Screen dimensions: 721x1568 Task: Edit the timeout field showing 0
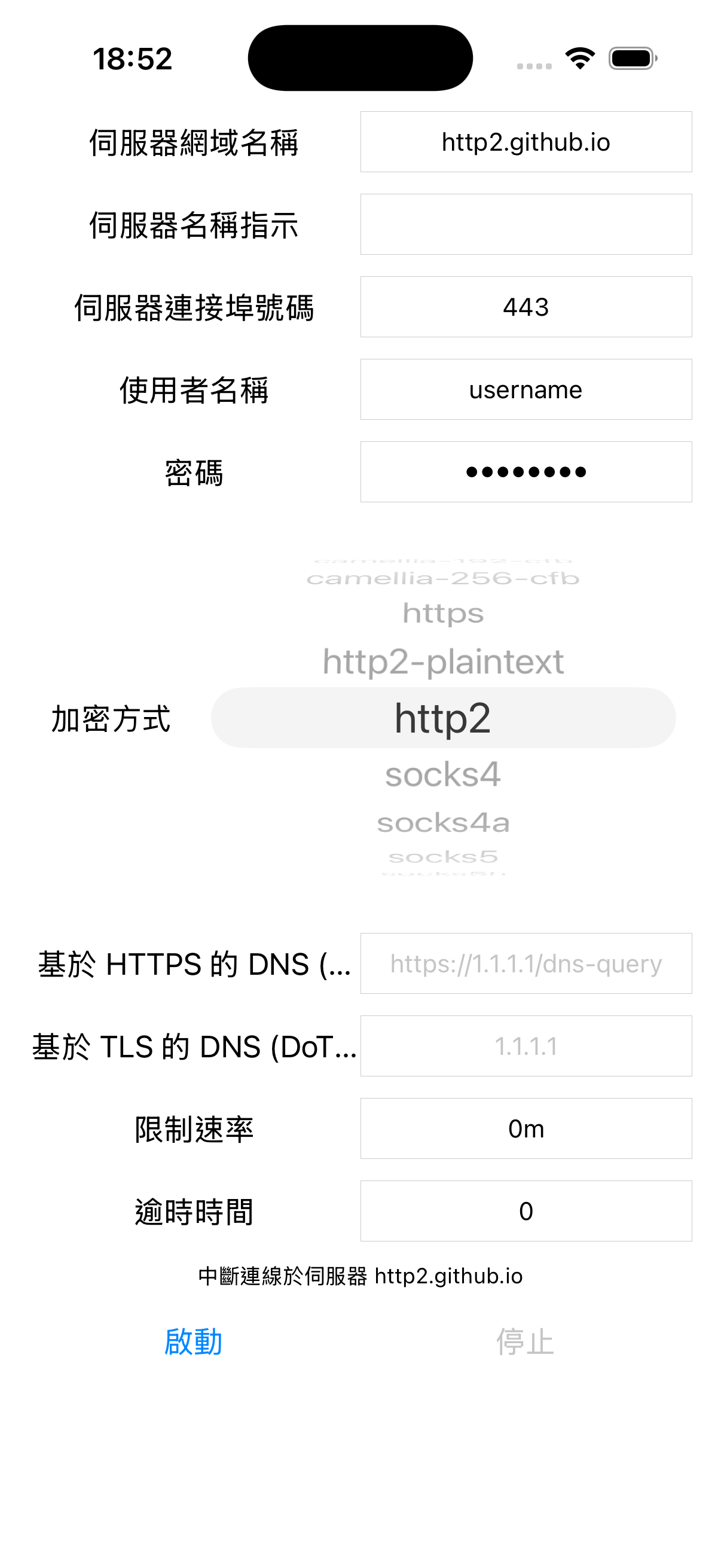(x=526, y=1211)
